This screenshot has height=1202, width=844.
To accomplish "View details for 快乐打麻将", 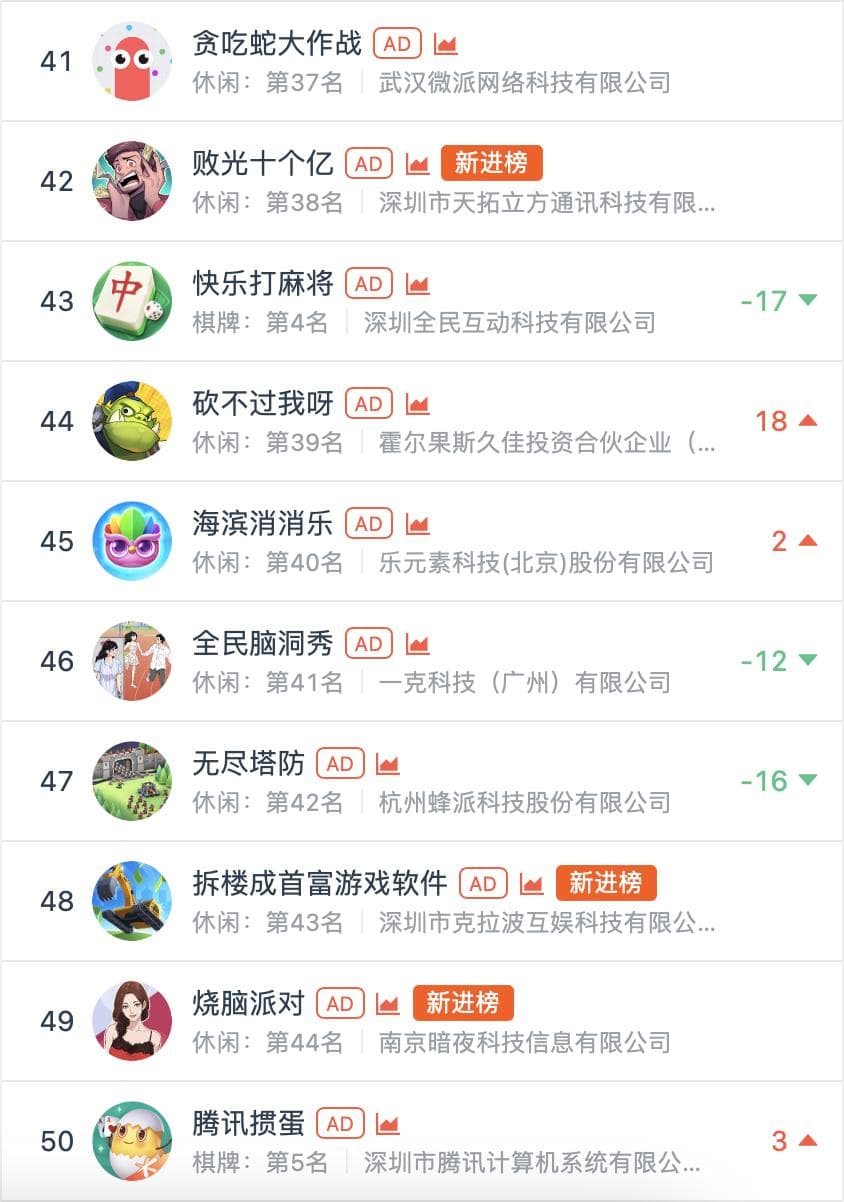I will [263, 284].
